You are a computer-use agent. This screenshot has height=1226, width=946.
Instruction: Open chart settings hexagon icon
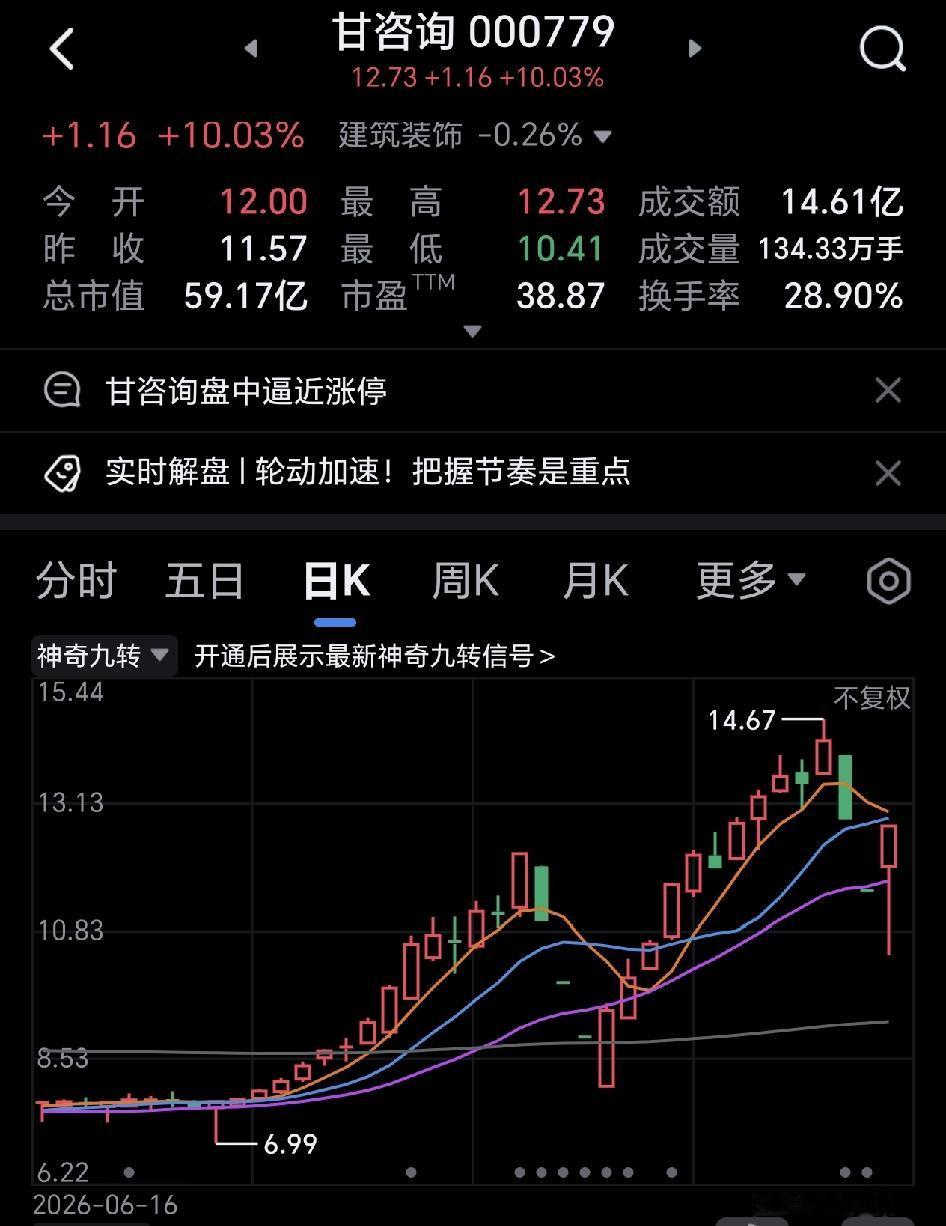[888, 581]
